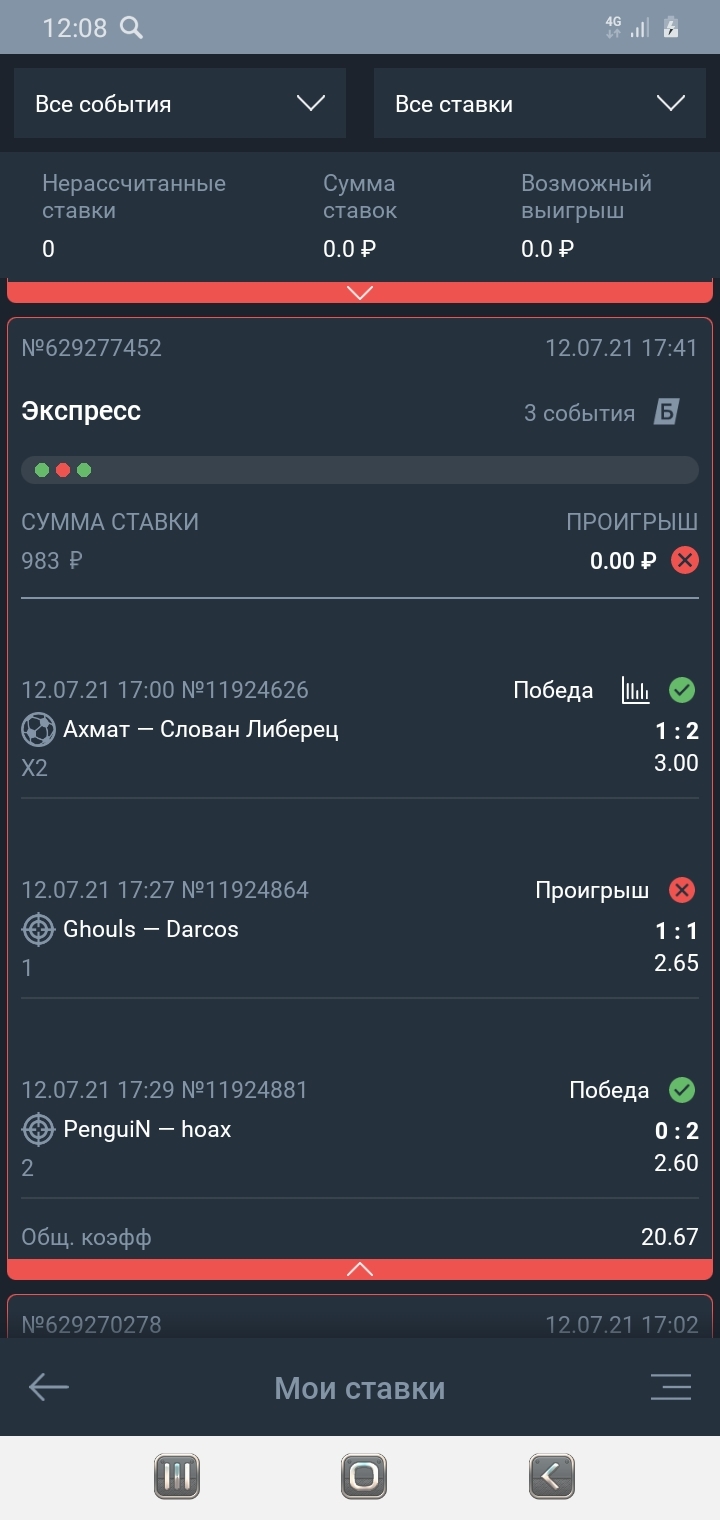The width and height of the screenshot is (720, 1520).
Task: Open the Ghouls — Darcos event
Action: pos(151,929)
